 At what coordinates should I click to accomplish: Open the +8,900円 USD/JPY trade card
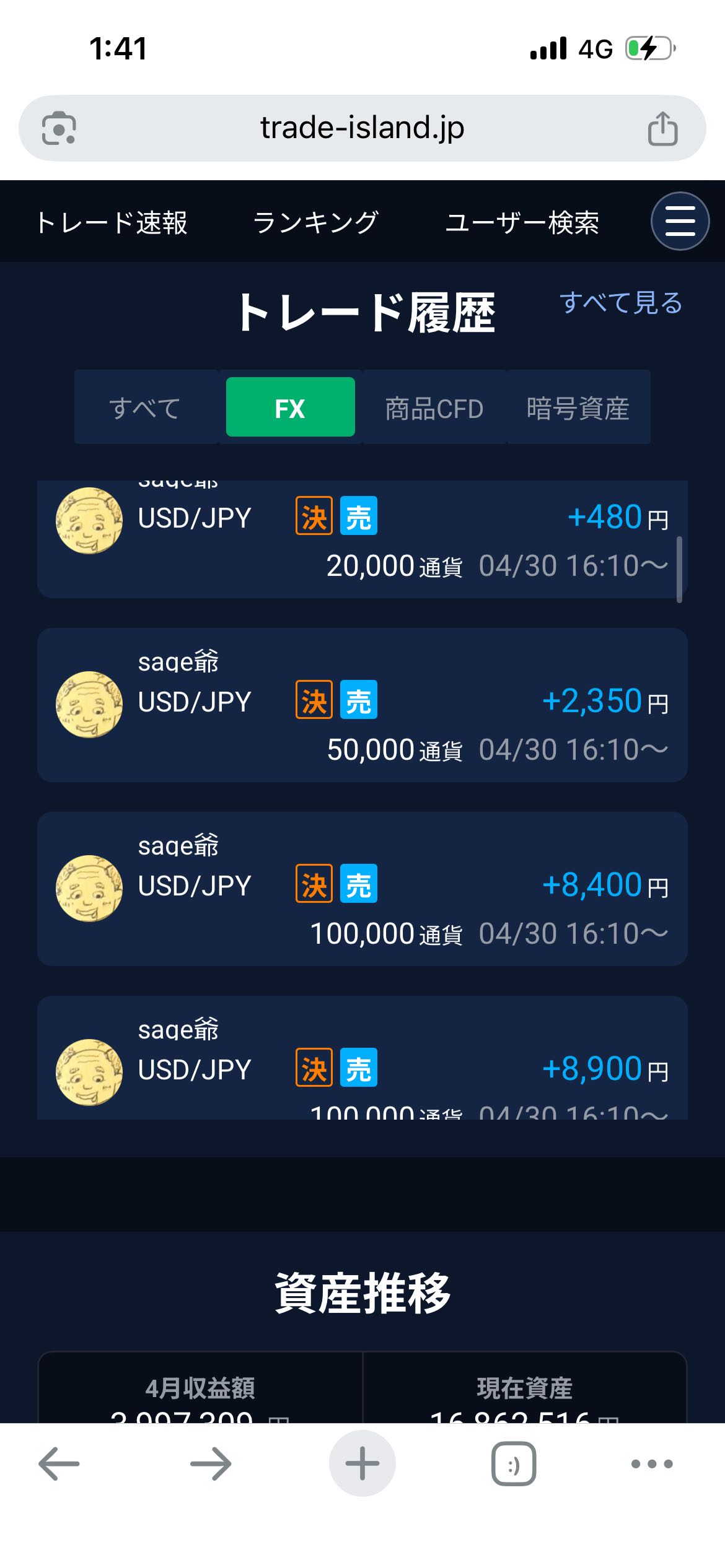pos(362,1058)
